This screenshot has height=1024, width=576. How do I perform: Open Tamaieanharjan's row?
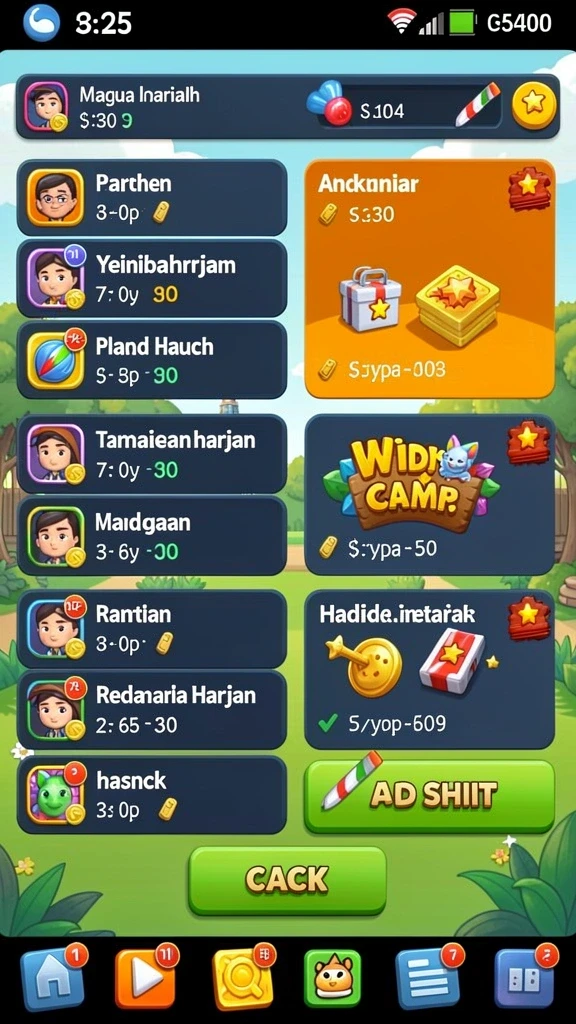152,453
